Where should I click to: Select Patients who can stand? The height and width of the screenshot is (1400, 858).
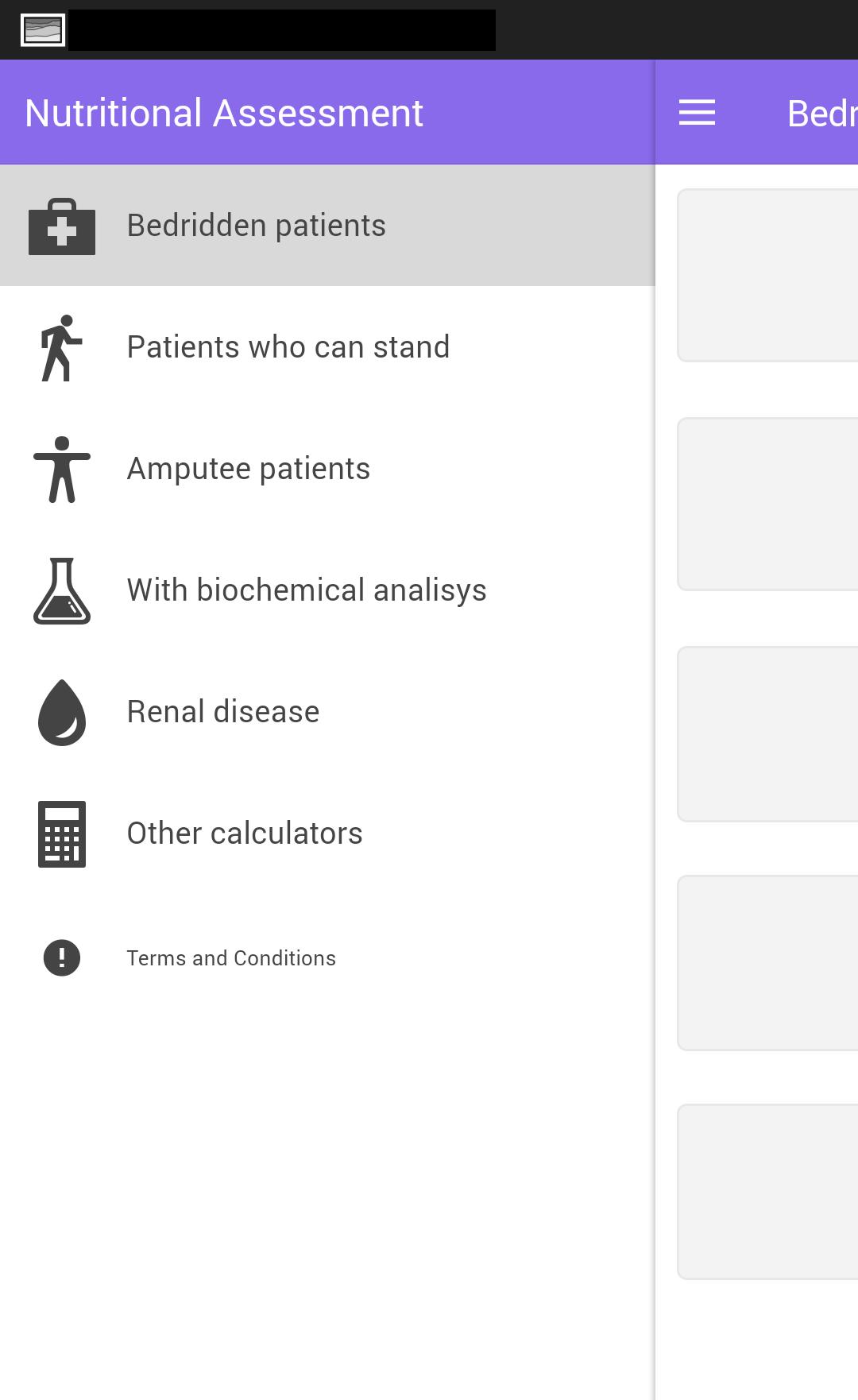[288, 347]
